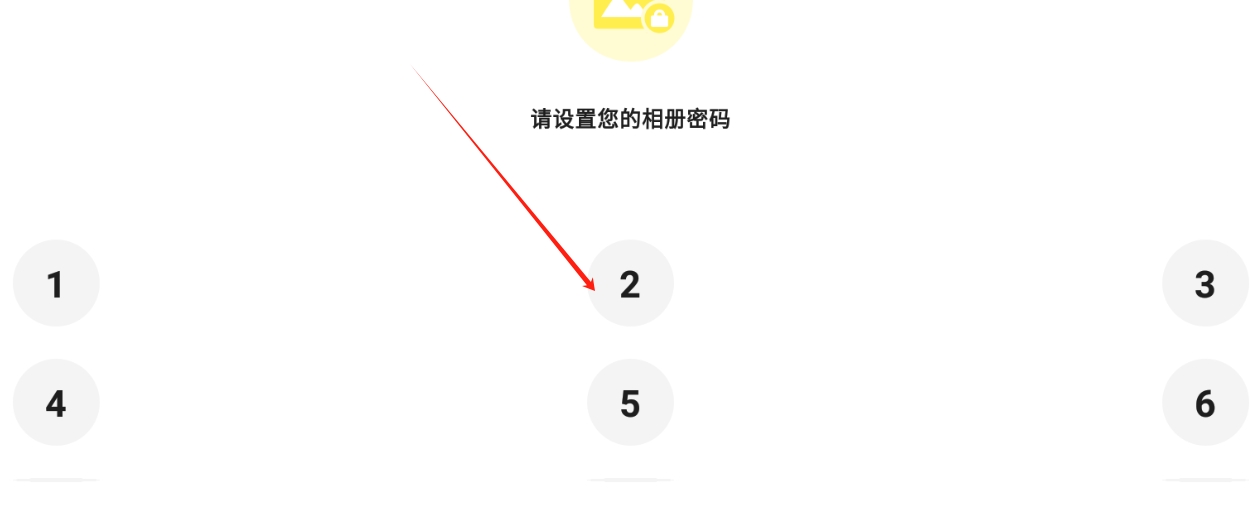1251x507 pixels.
Task: Select digit 6 for the password
Action: coord(1205,403)
